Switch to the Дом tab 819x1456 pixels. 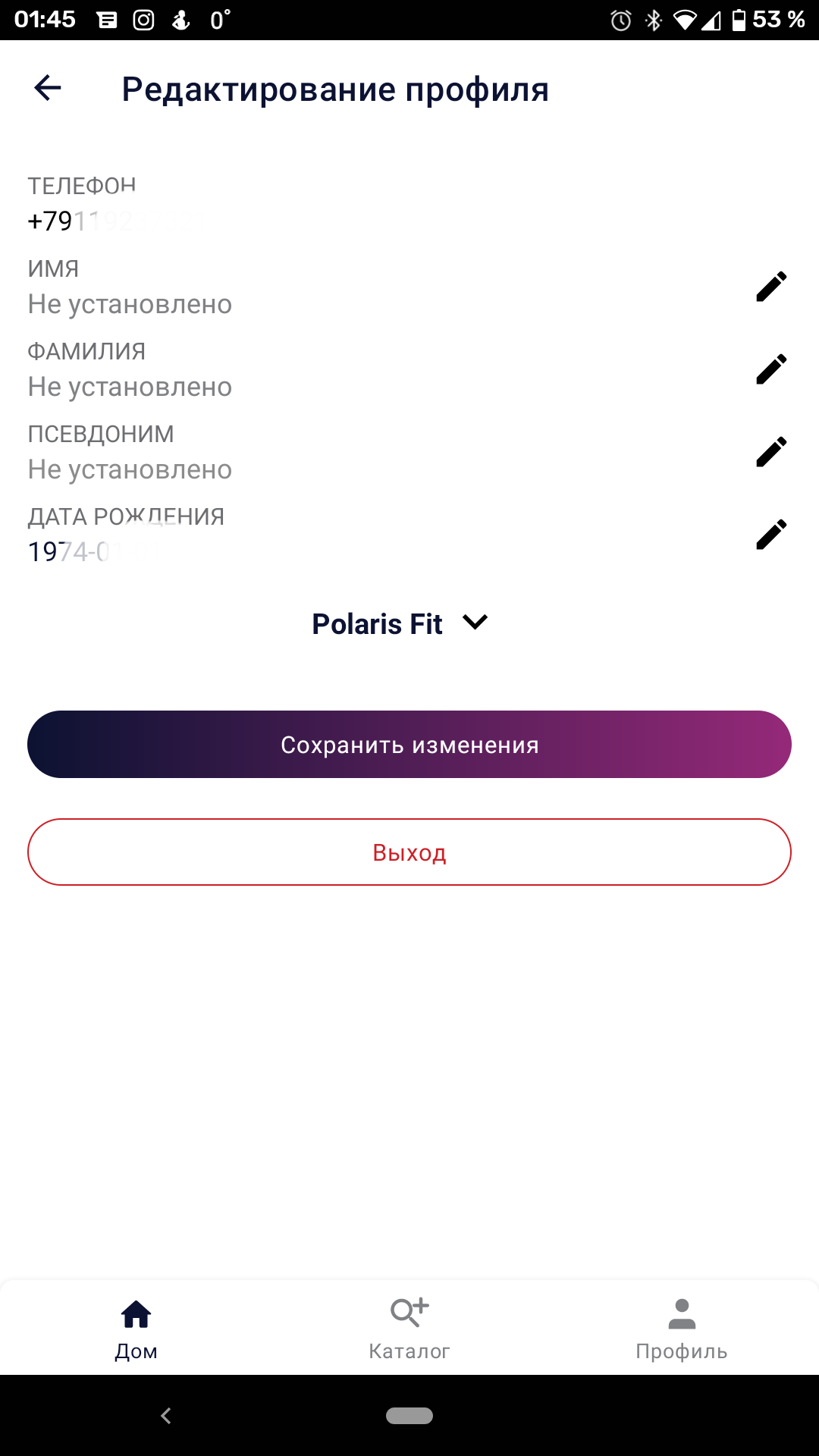[136, 1329]
